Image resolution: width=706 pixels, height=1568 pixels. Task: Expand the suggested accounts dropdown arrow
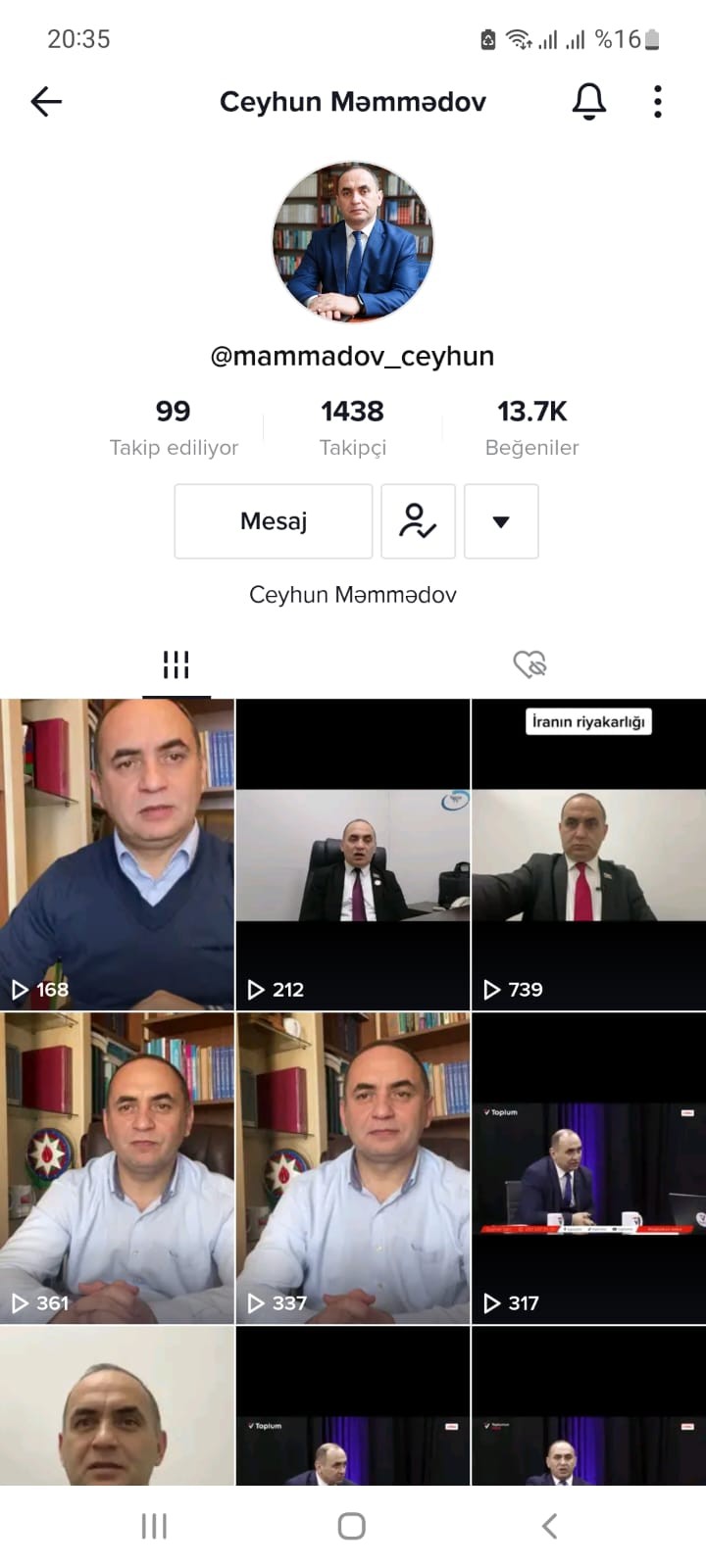501,521
